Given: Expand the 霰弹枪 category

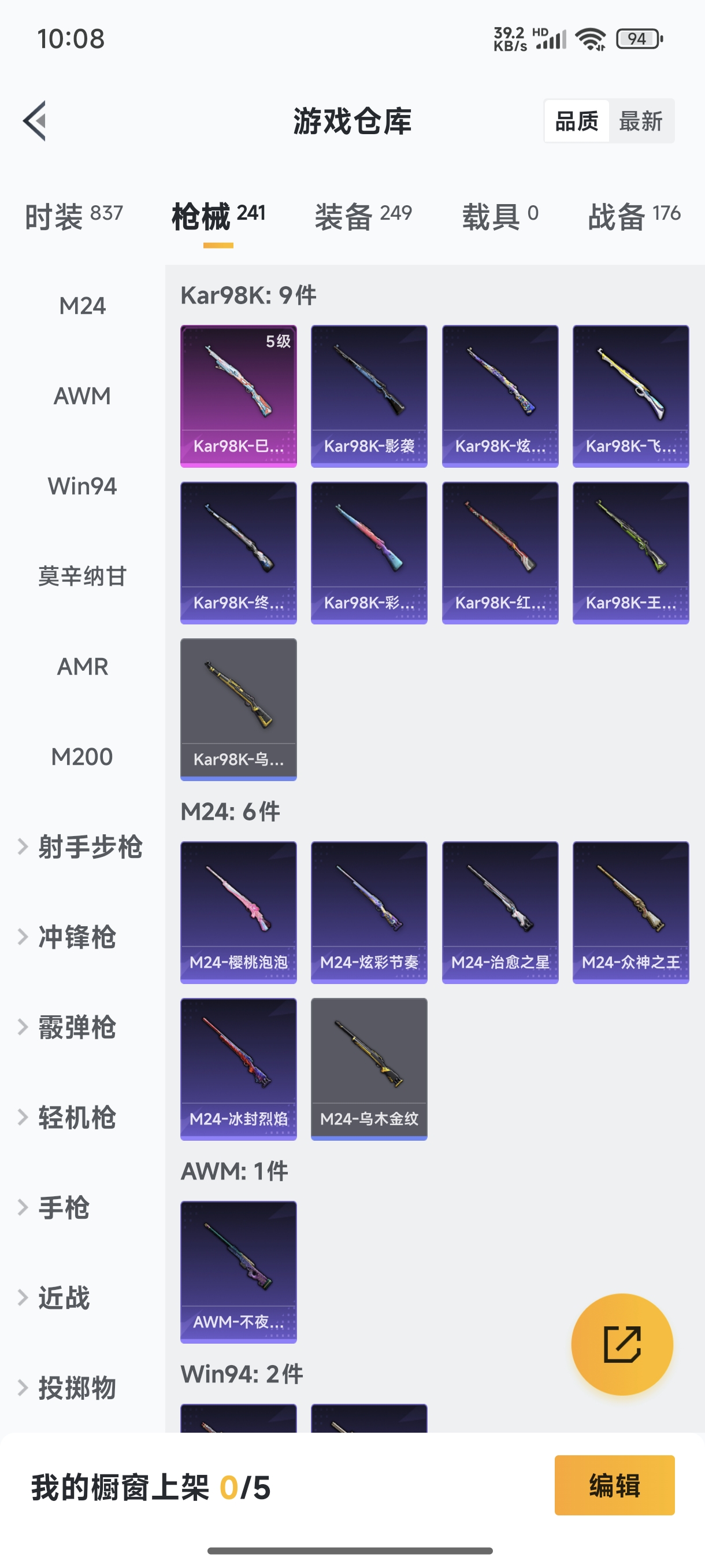Looking at the screenshot, I should coord(76,1027).
